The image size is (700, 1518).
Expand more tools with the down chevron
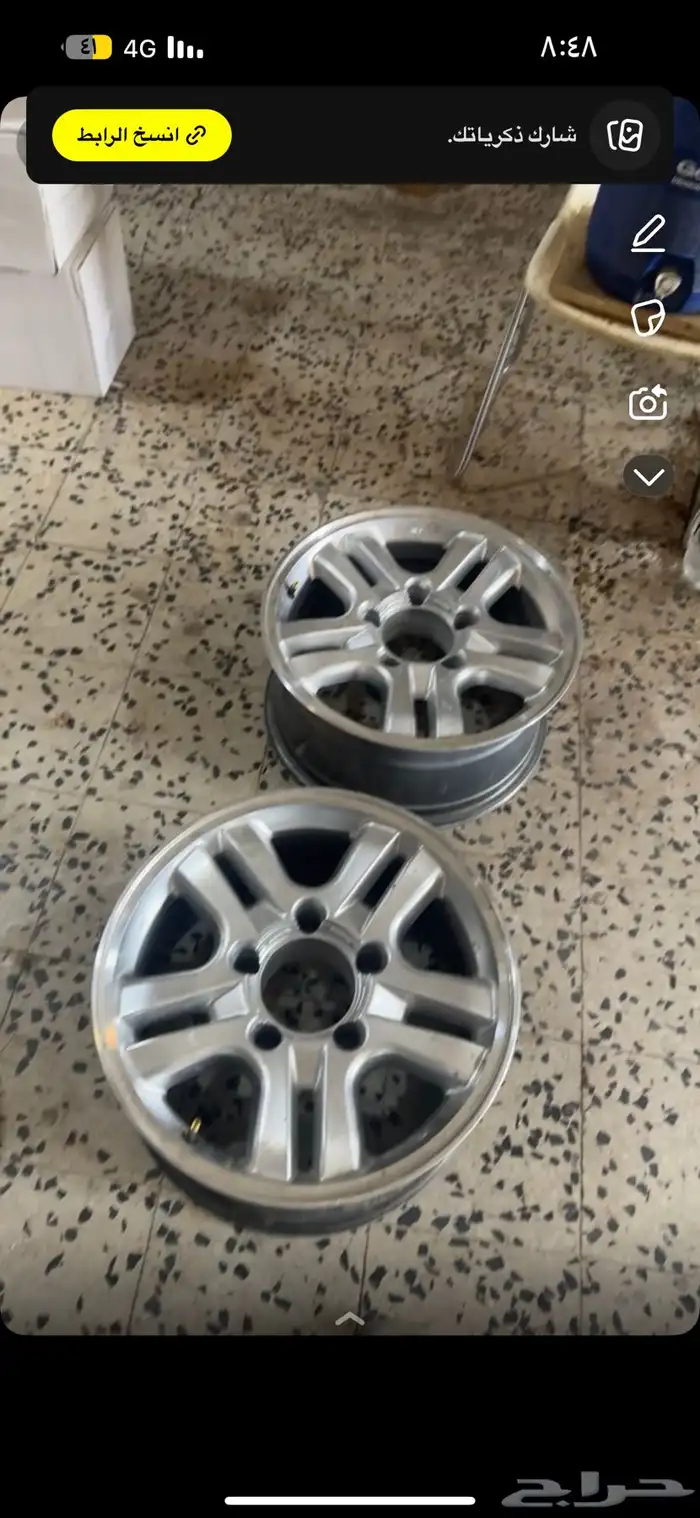point(648,476)
